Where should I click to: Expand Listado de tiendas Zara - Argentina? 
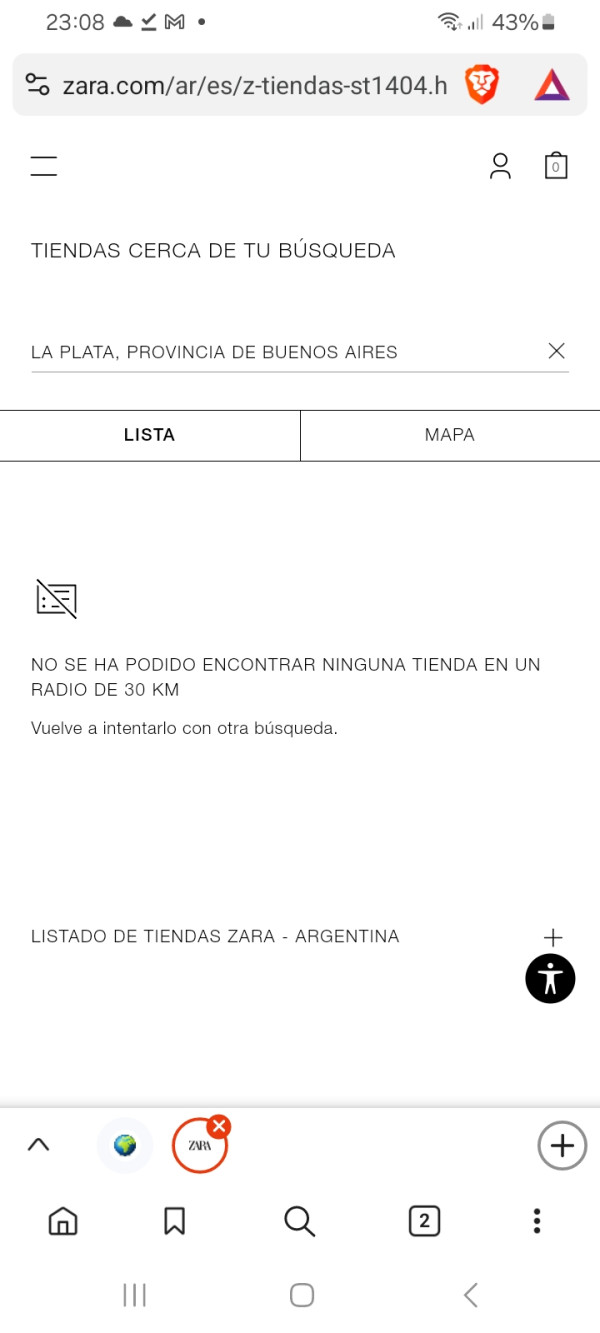coord(553,937)
